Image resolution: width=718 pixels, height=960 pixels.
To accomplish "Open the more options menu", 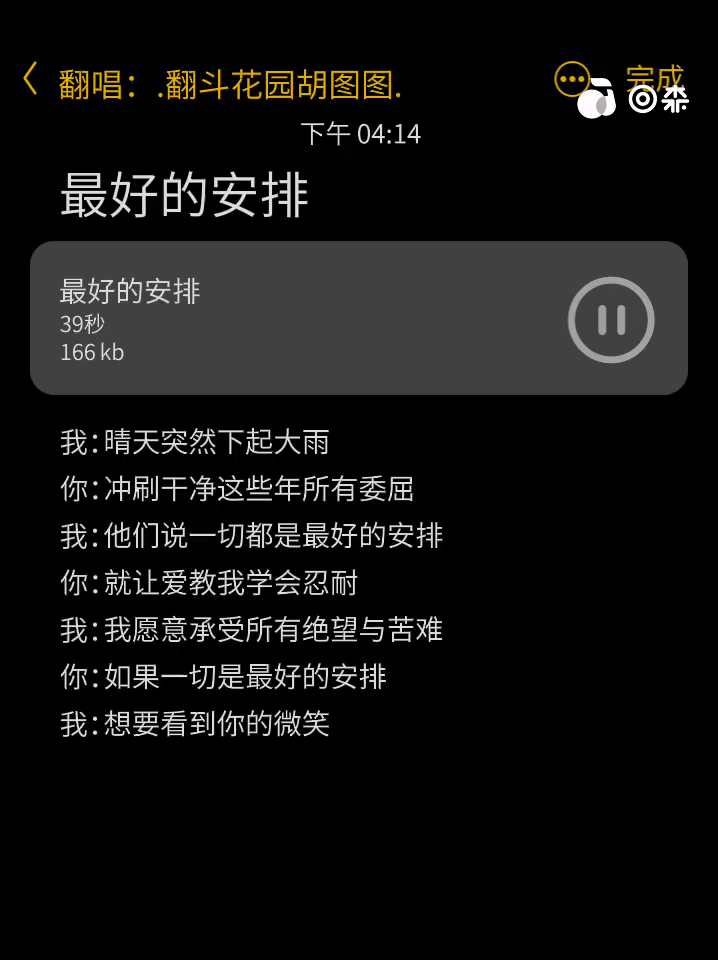I will (571, 78).
